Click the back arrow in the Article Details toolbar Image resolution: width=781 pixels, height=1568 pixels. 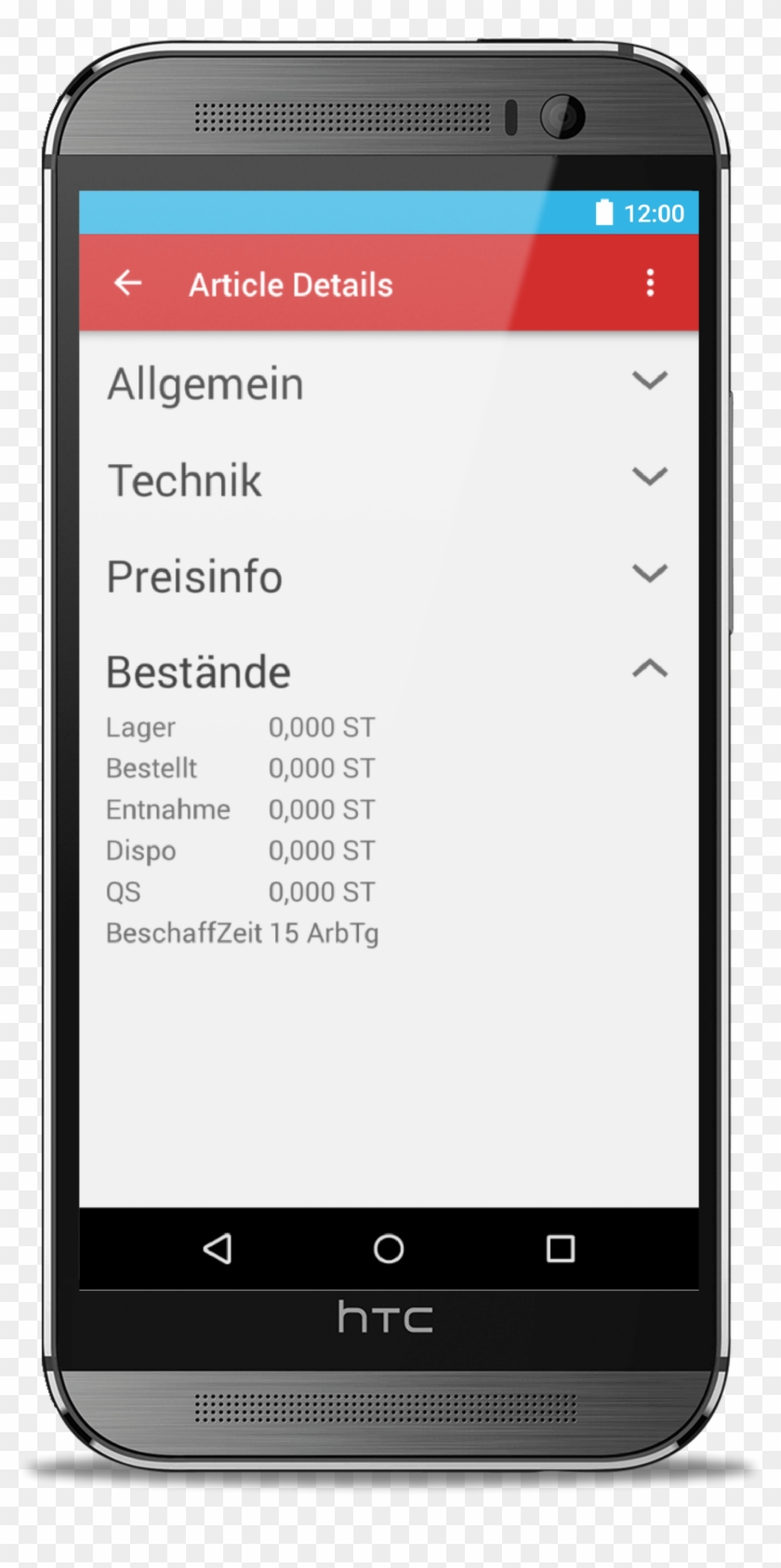tap(128, 284)
